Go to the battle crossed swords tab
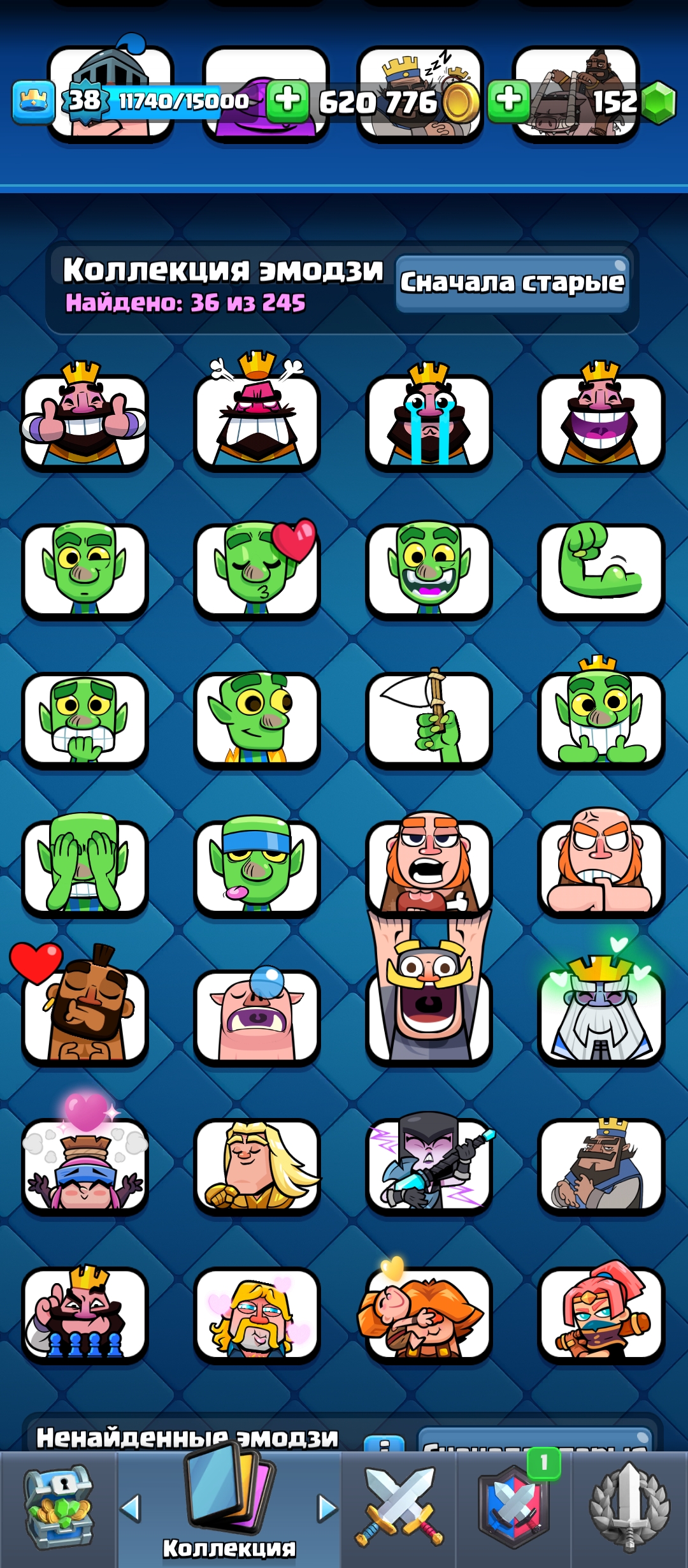 [x=399, y=1509]
